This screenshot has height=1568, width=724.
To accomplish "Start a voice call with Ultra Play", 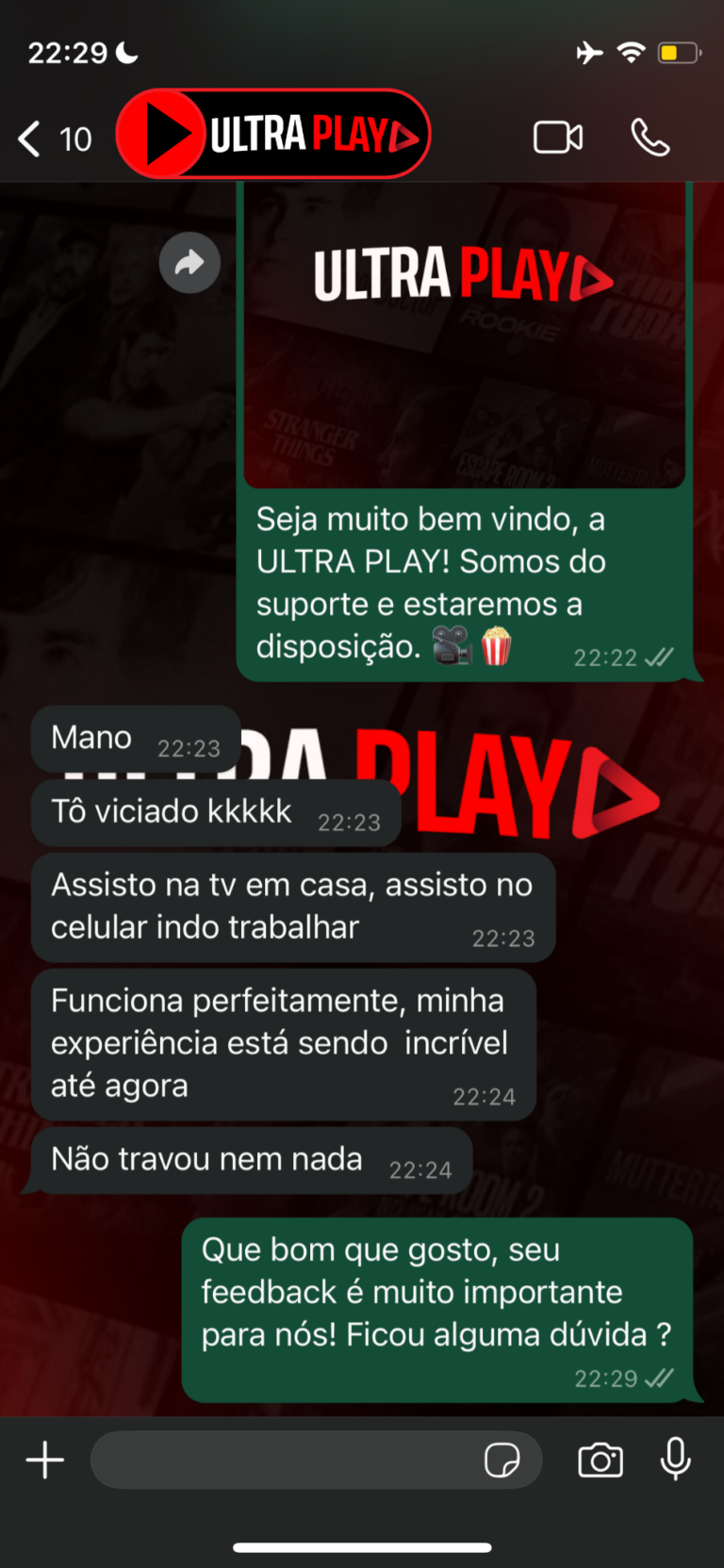I will click(650, 138).
